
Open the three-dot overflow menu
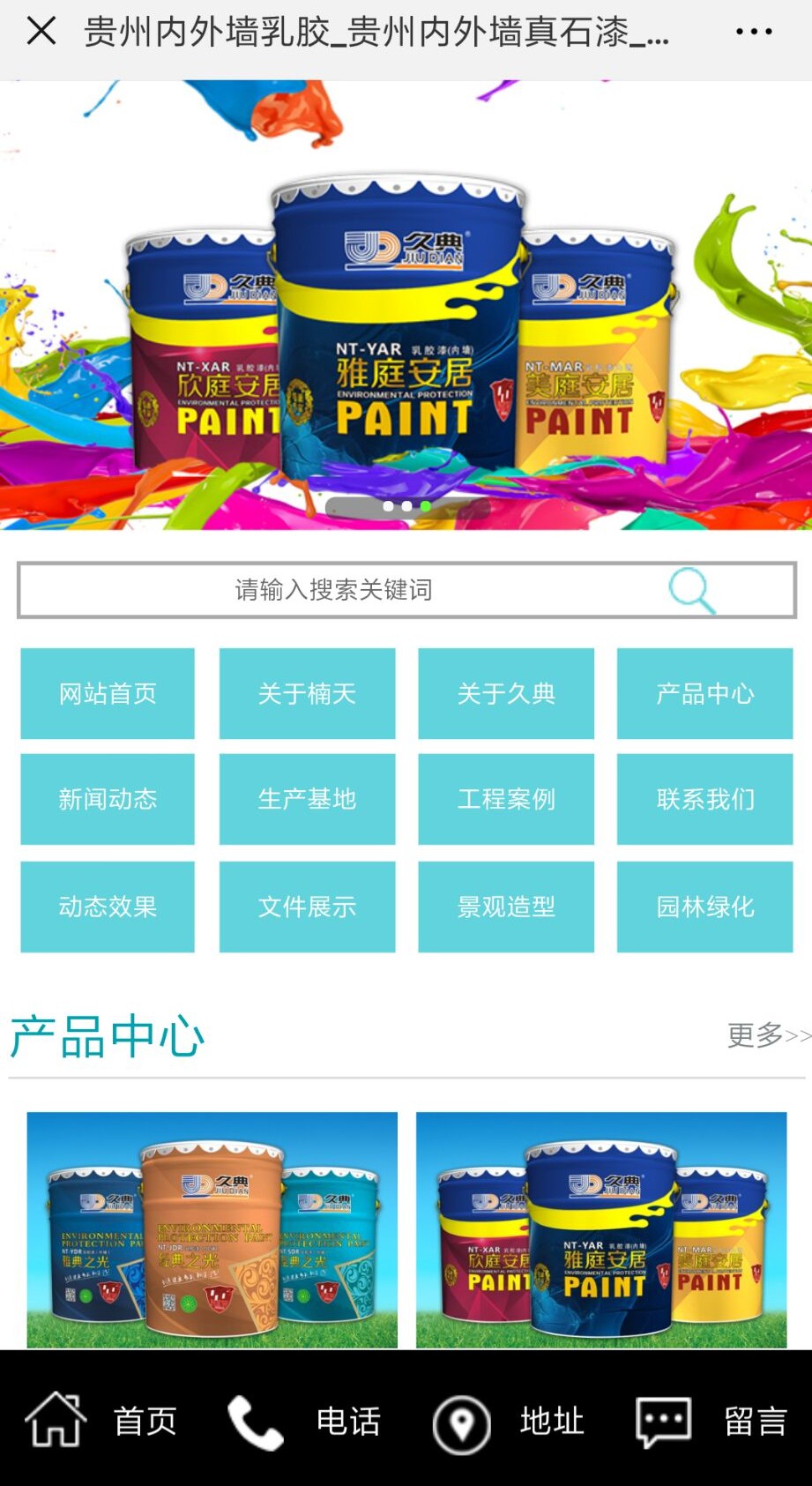(x=754, y=32)
